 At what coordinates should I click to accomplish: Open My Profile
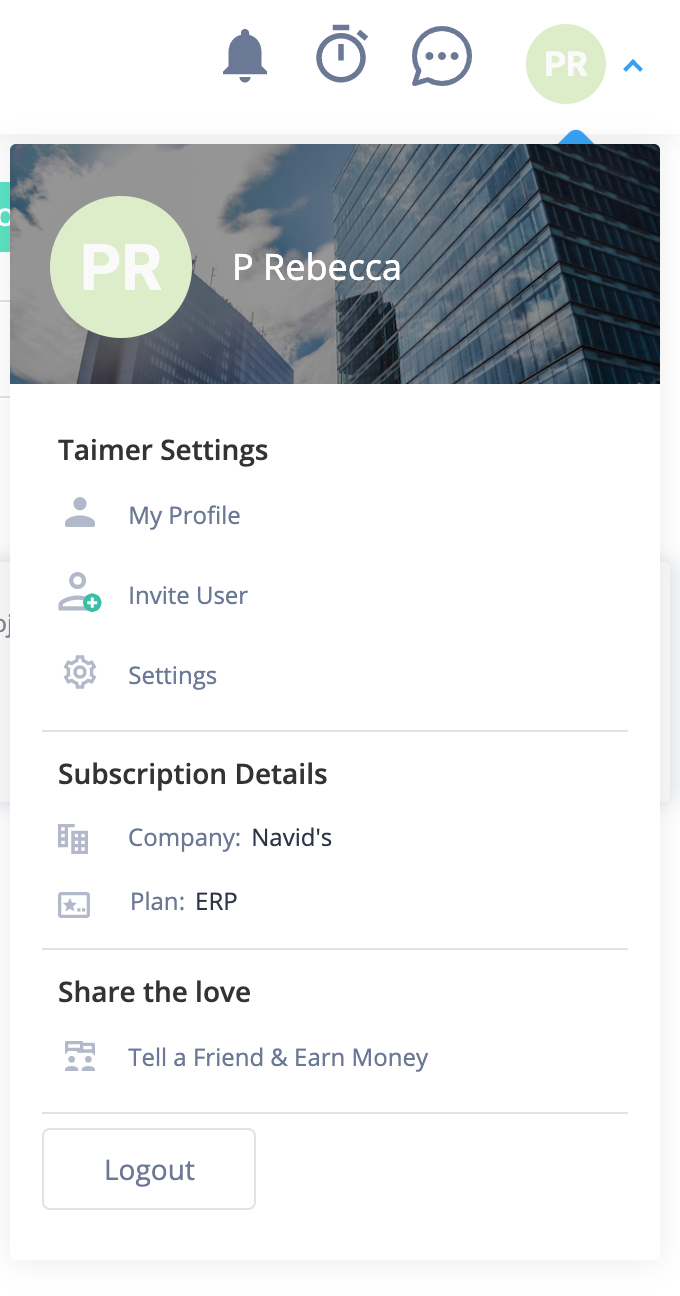[184, 516]
